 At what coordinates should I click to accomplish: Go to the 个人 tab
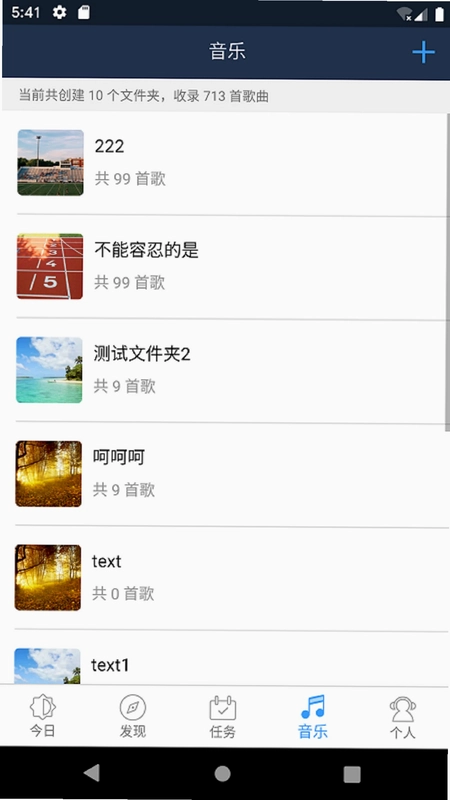403,716
